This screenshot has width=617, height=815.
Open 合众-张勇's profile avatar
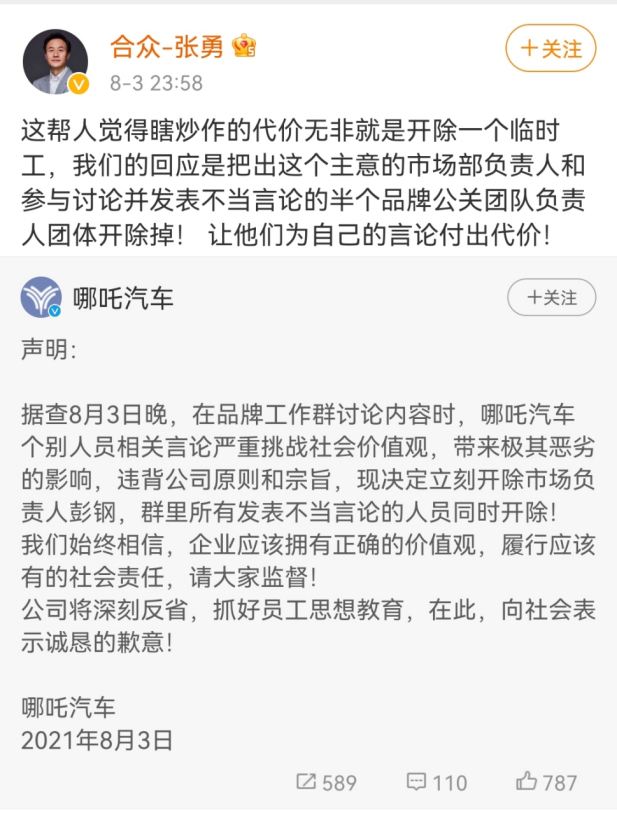click(55, 61)
